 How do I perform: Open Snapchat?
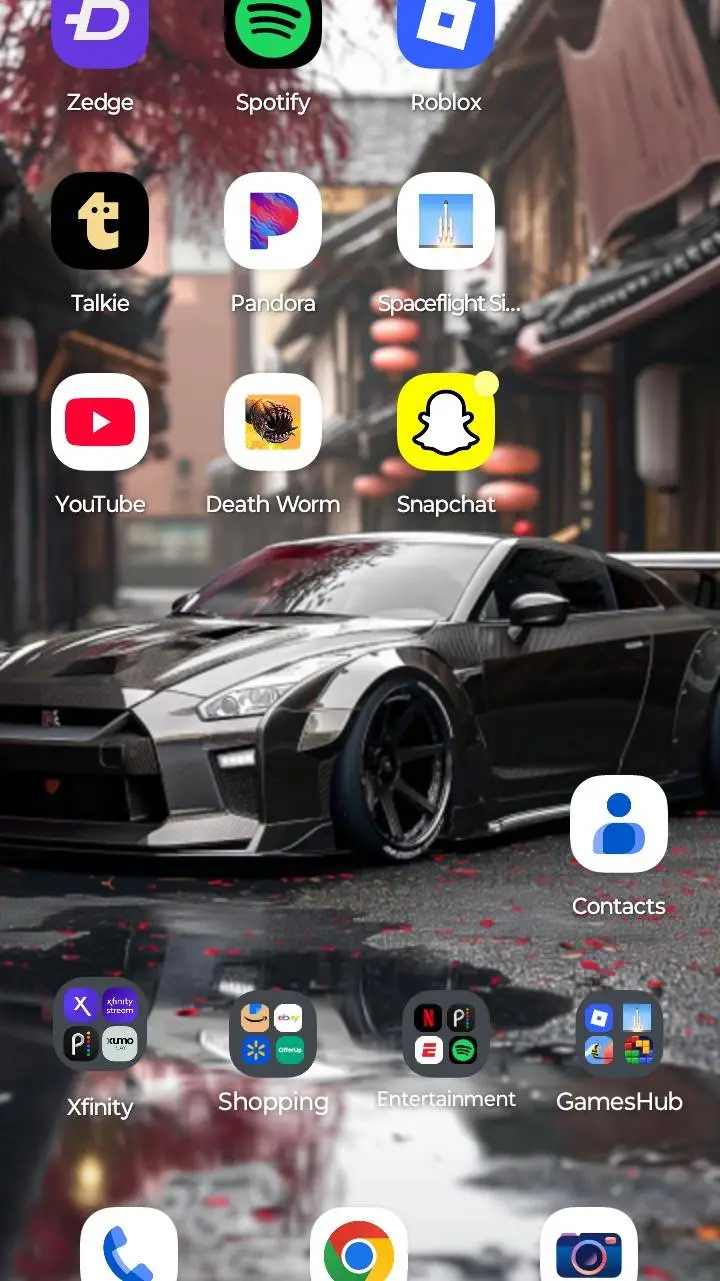click(446, 422)
